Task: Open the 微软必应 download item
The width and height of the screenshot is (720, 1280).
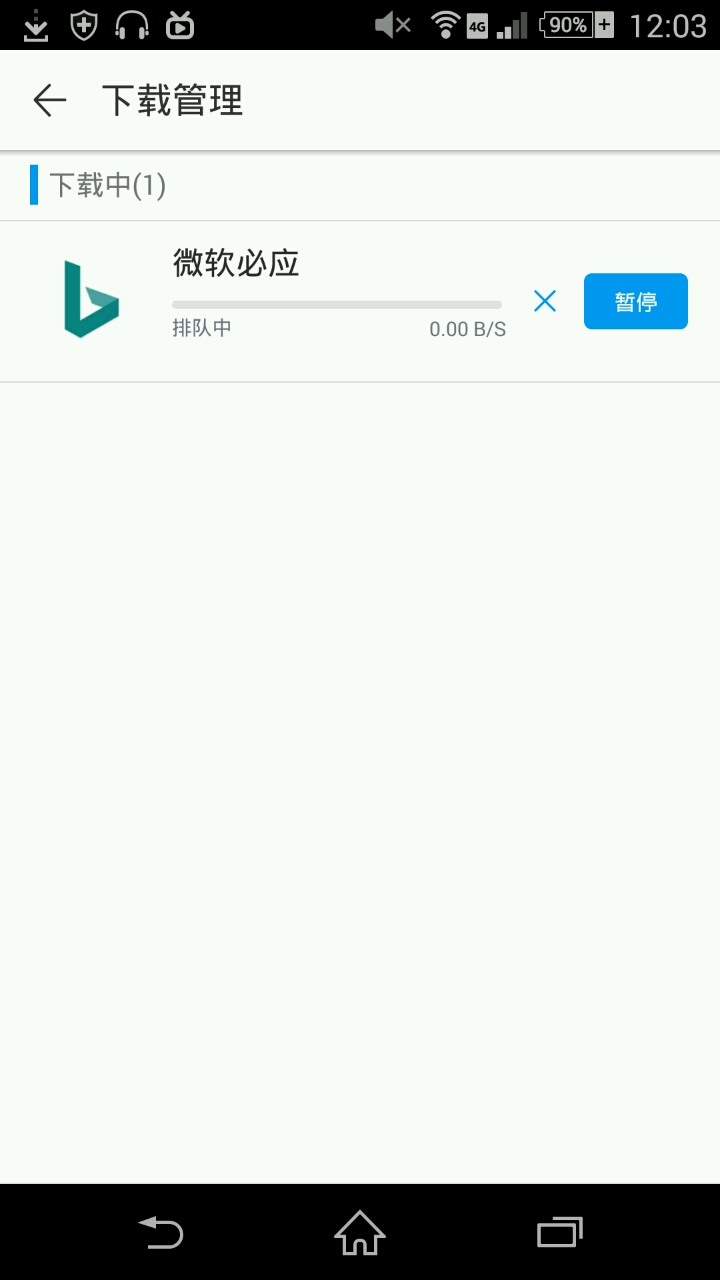Action: click(x=360, y=301)
